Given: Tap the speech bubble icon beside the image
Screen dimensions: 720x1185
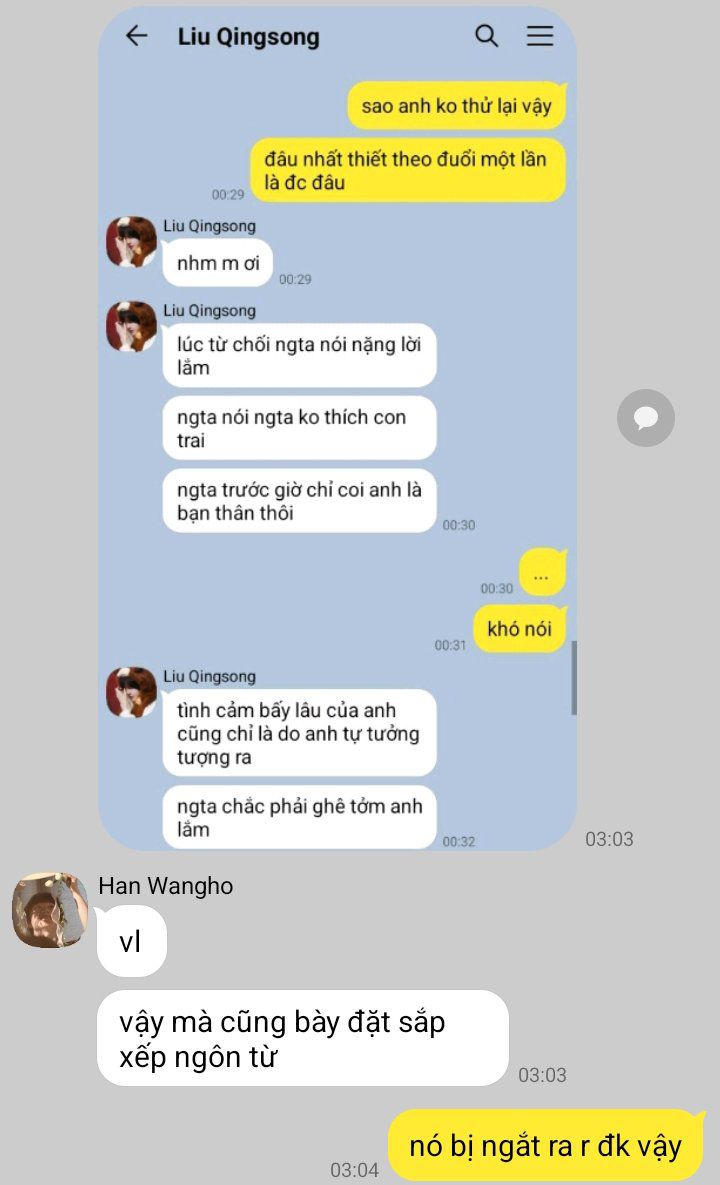Looking at the screenshot, I should (x=645, y=417).
